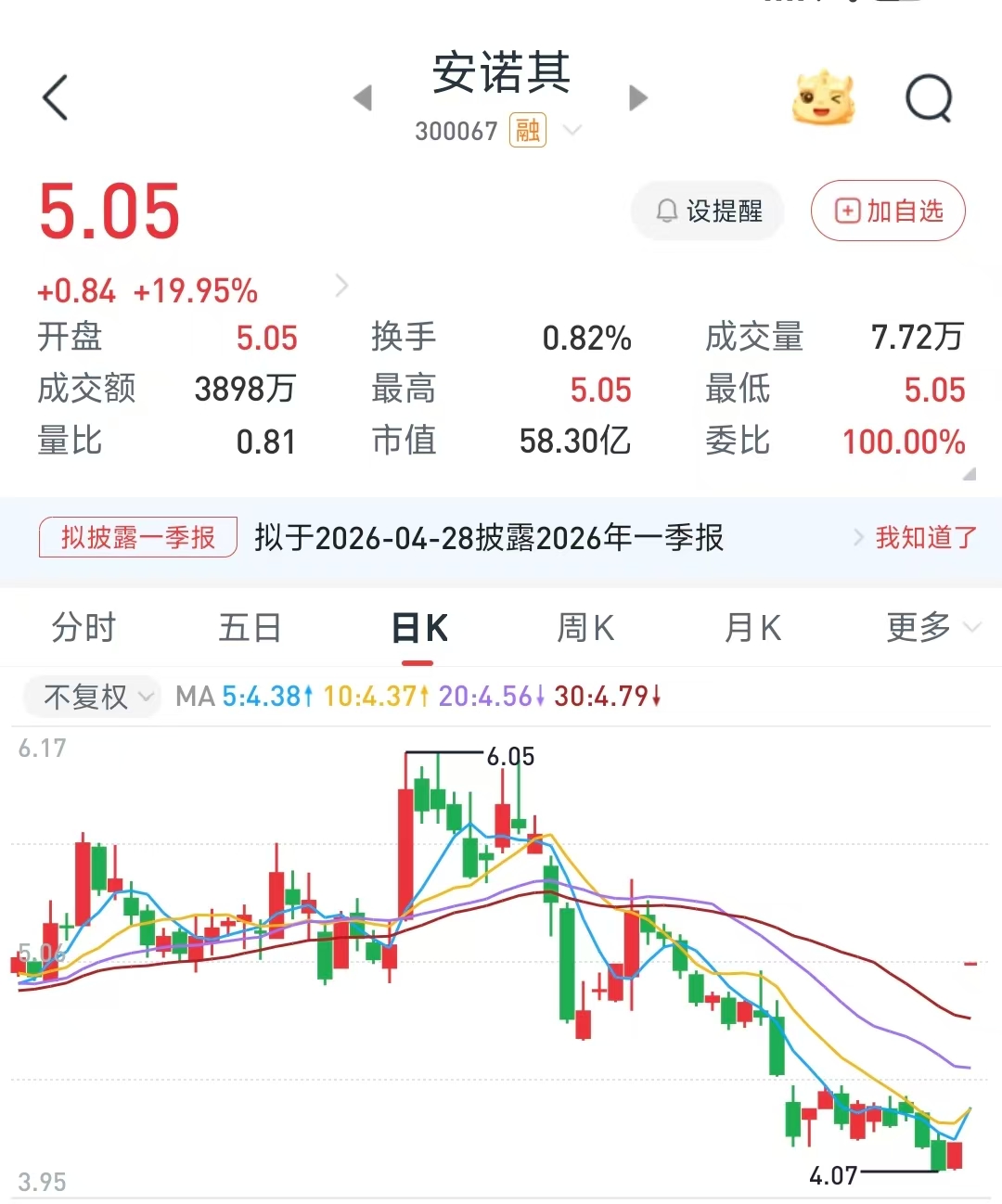The height and width of the screenshot is (1204, 1002).
Task: Dismiss the notice with 我知道了
Action: pyautogui.click(x=925, y=537)
